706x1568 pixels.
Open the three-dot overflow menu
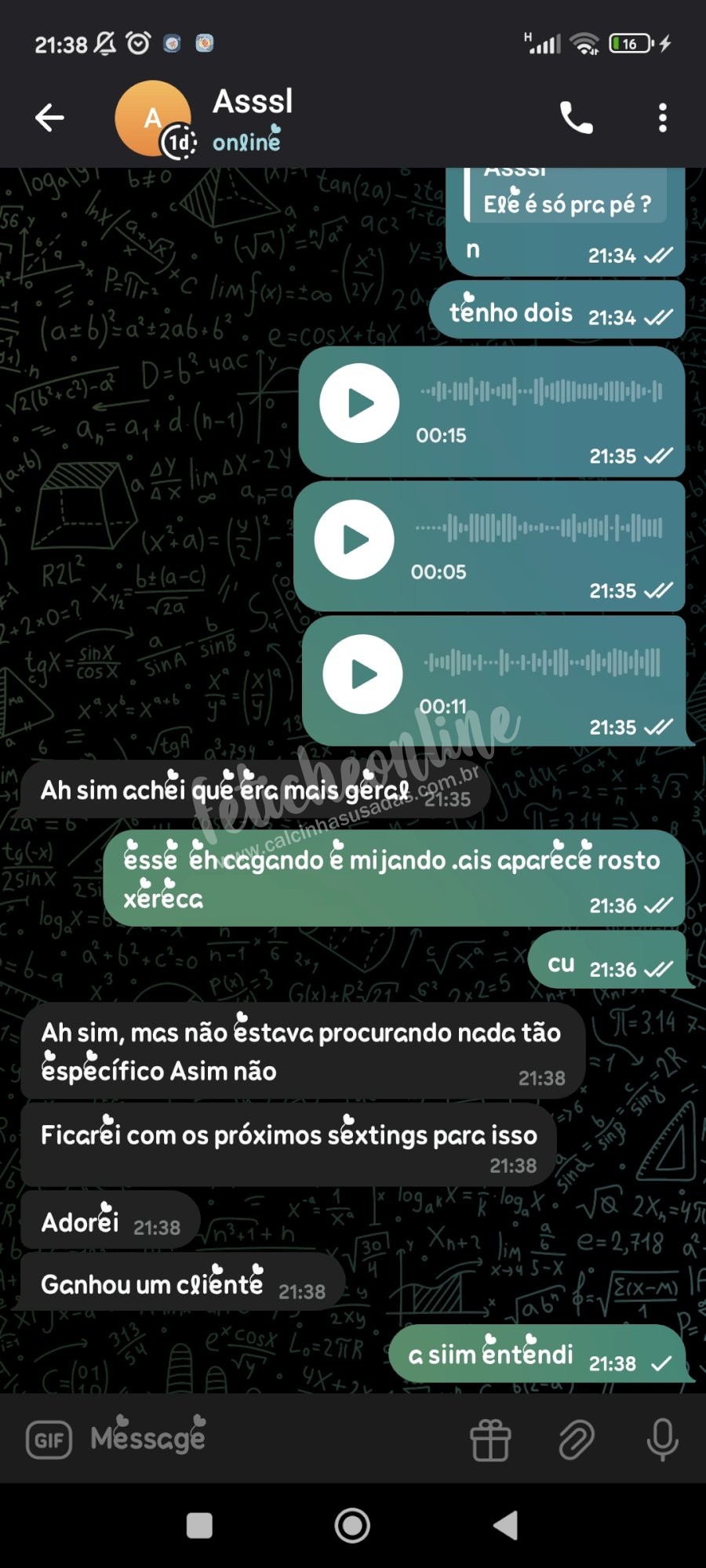pyautogui.click(x=663, y=118)
